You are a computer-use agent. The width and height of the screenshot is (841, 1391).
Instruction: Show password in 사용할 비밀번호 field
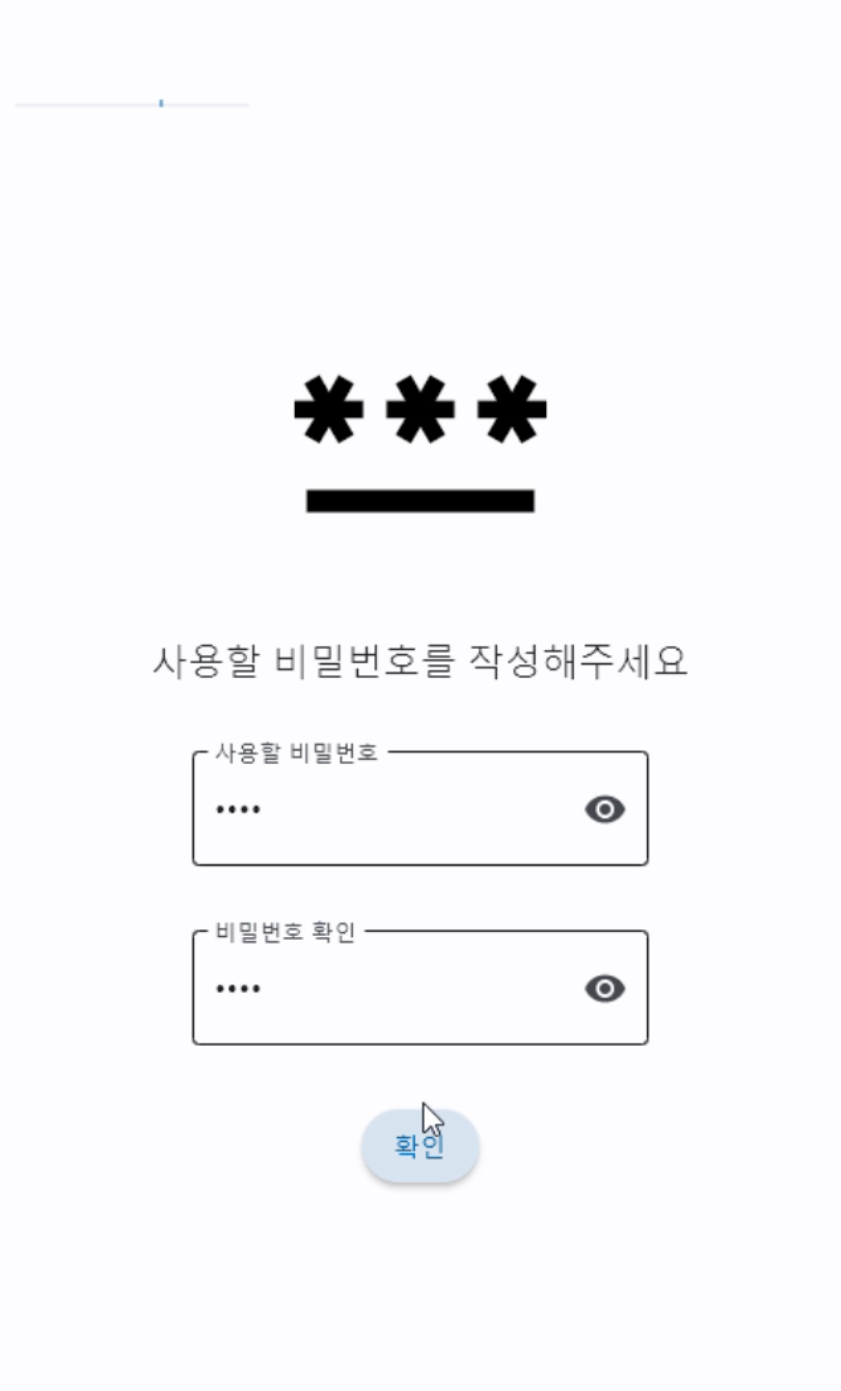(605, 809)
